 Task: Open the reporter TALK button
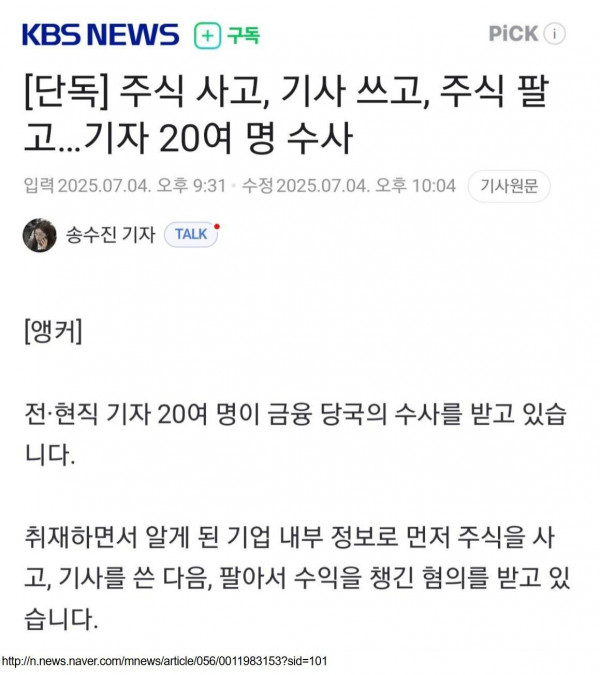point(191,234)
